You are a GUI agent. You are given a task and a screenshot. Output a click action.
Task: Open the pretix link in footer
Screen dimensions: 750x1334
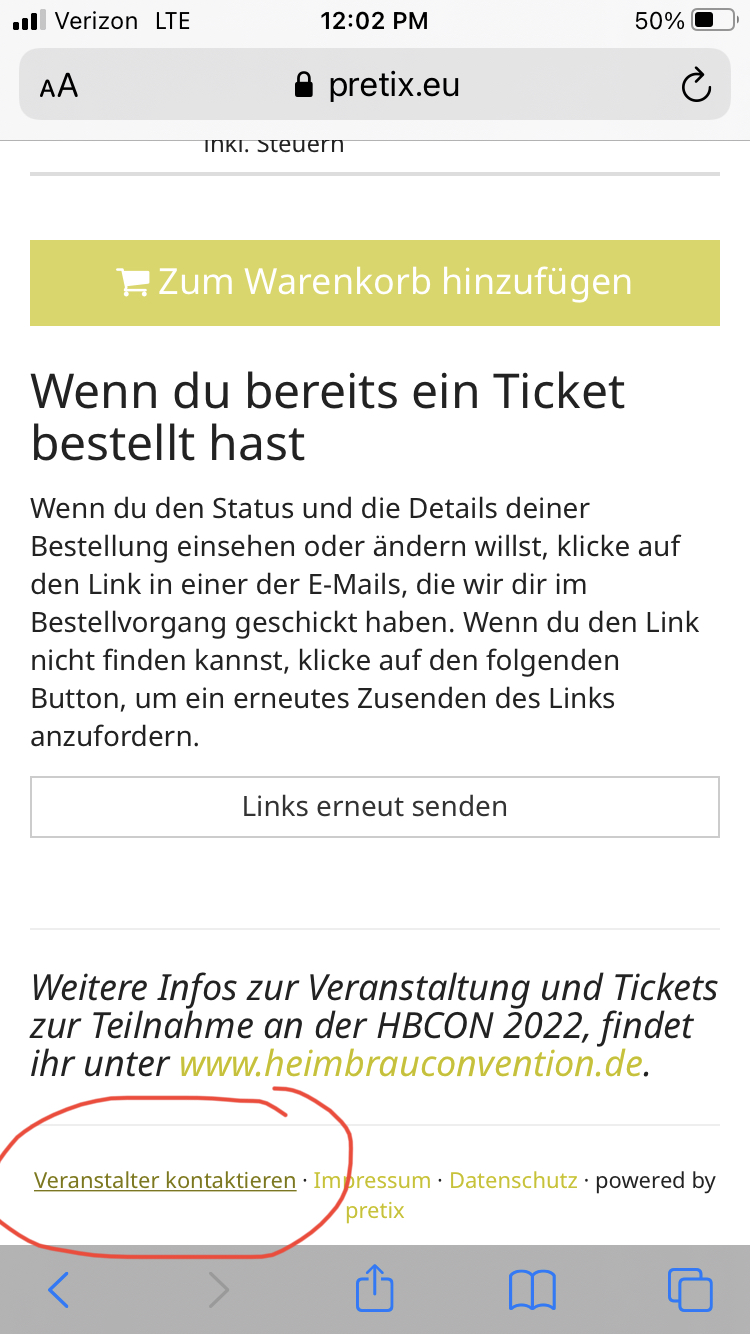click(x=375, y=1211)
